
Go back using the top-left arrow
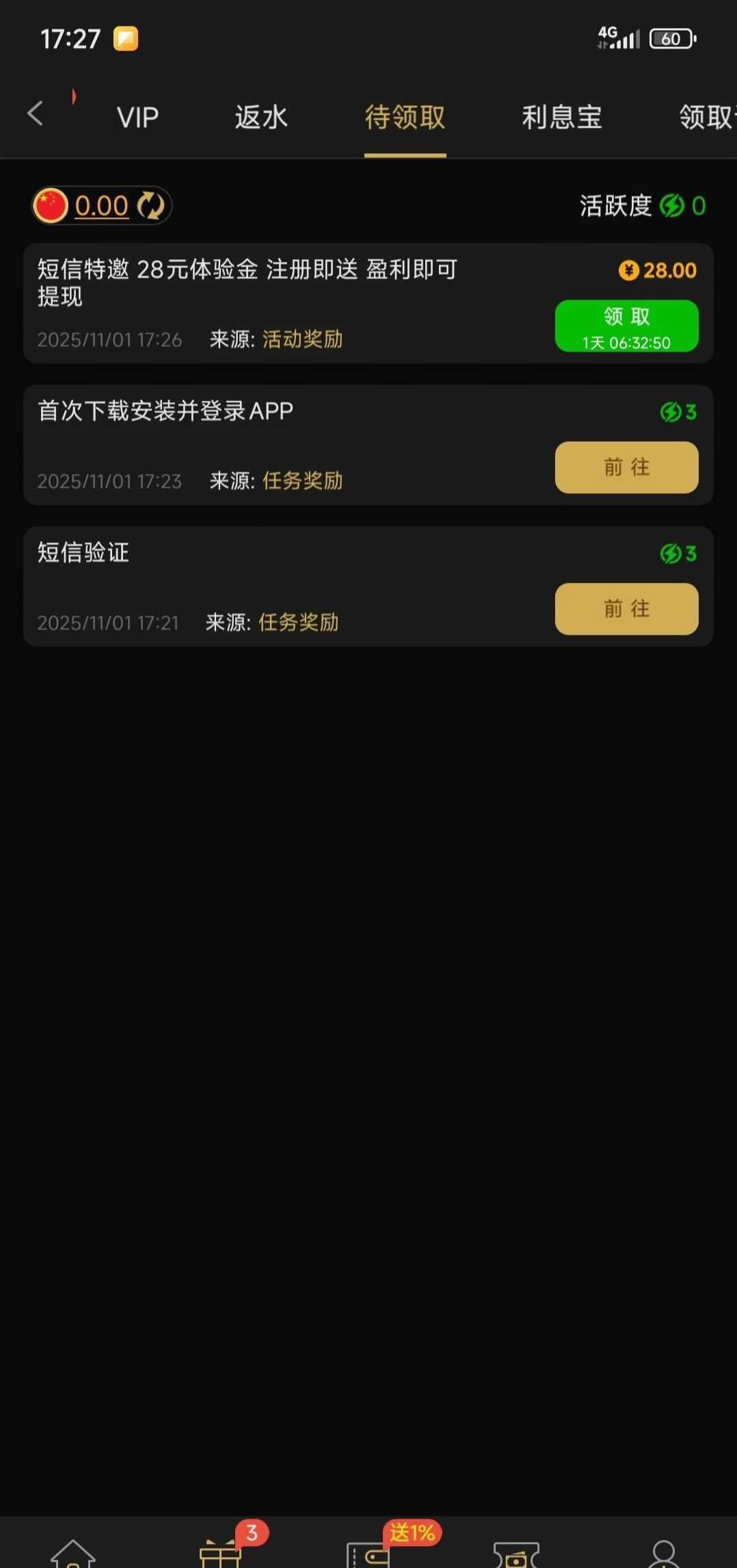click(36, 114)
